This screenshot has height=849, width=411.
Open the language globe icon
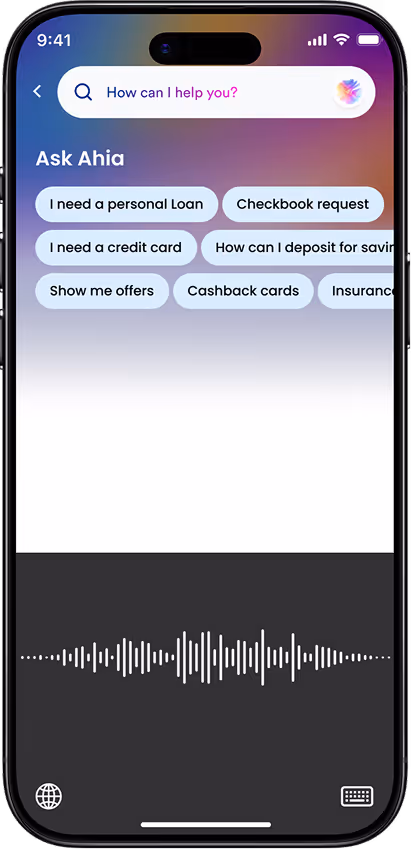(49, 796)
